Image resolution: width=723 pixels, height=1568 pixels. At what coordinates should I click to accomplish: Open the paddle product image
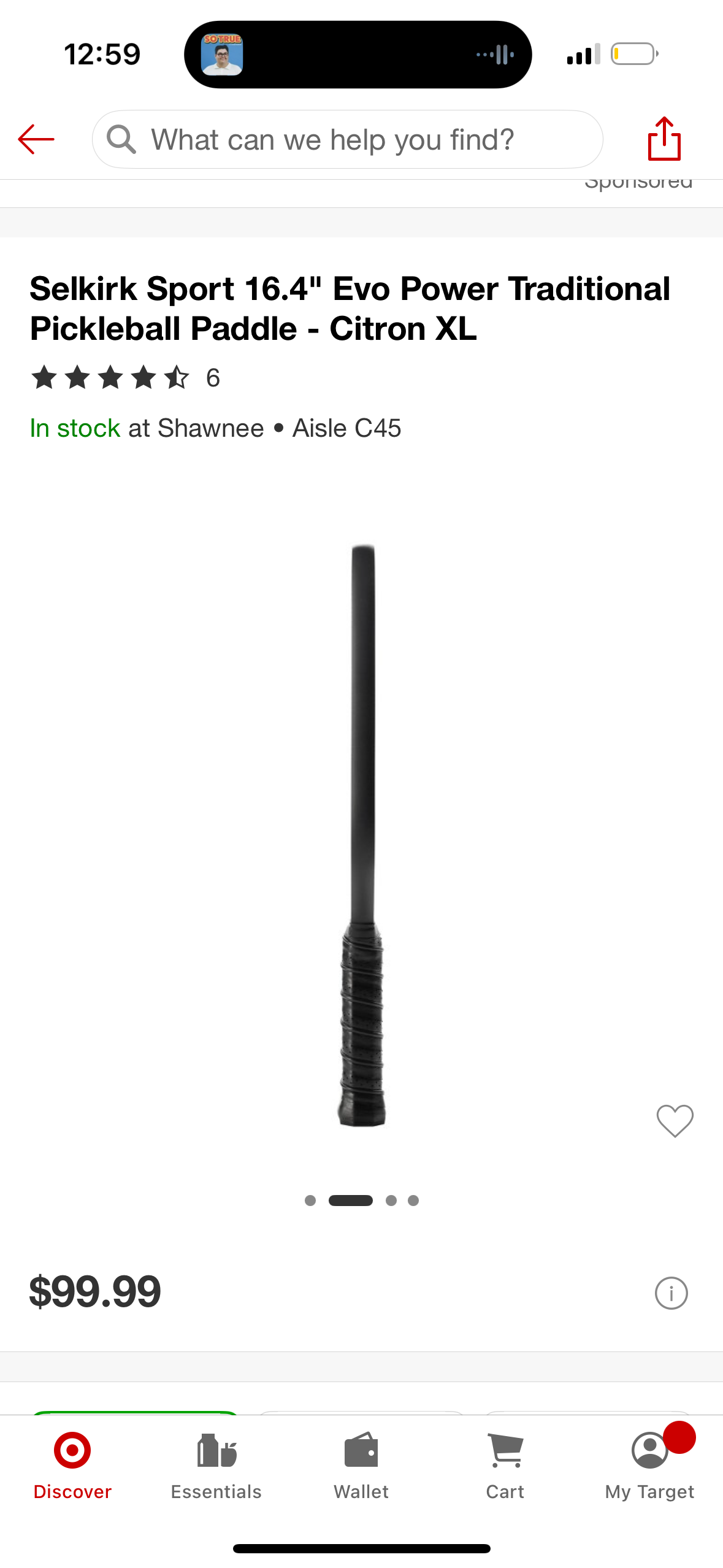pyautogui.click(x=362, y=834)
